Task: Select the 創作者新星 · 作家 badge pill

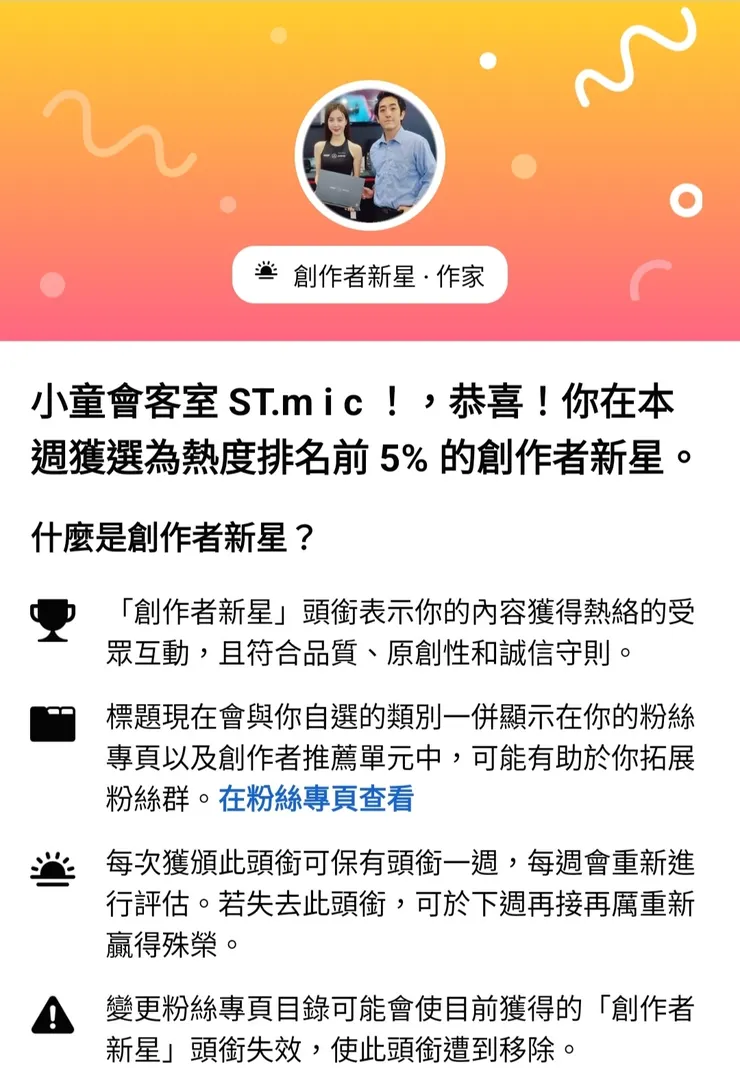Action: point(370,271)
